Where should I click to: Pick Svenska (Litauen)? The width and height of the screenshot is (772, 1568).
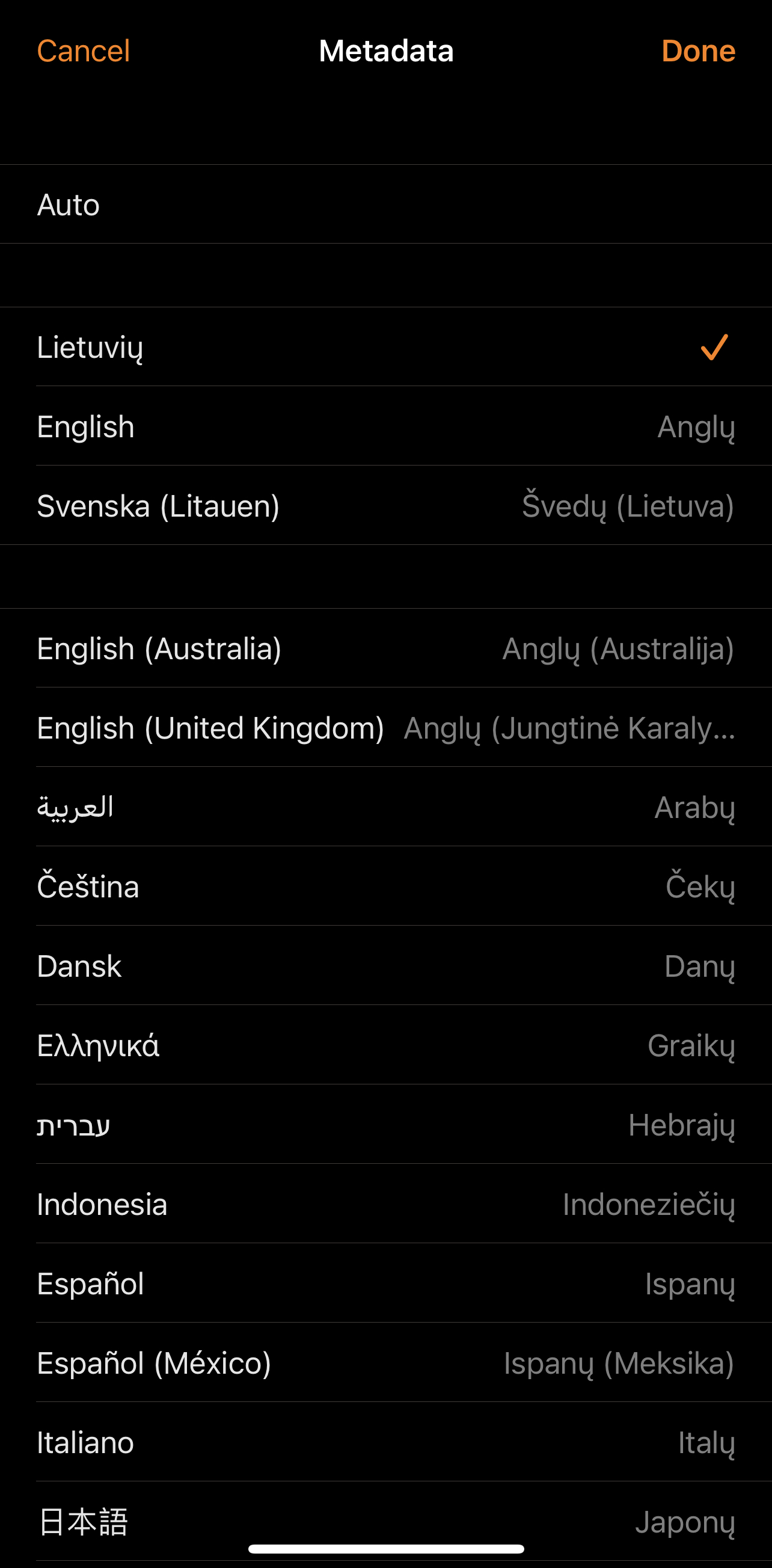385,506
